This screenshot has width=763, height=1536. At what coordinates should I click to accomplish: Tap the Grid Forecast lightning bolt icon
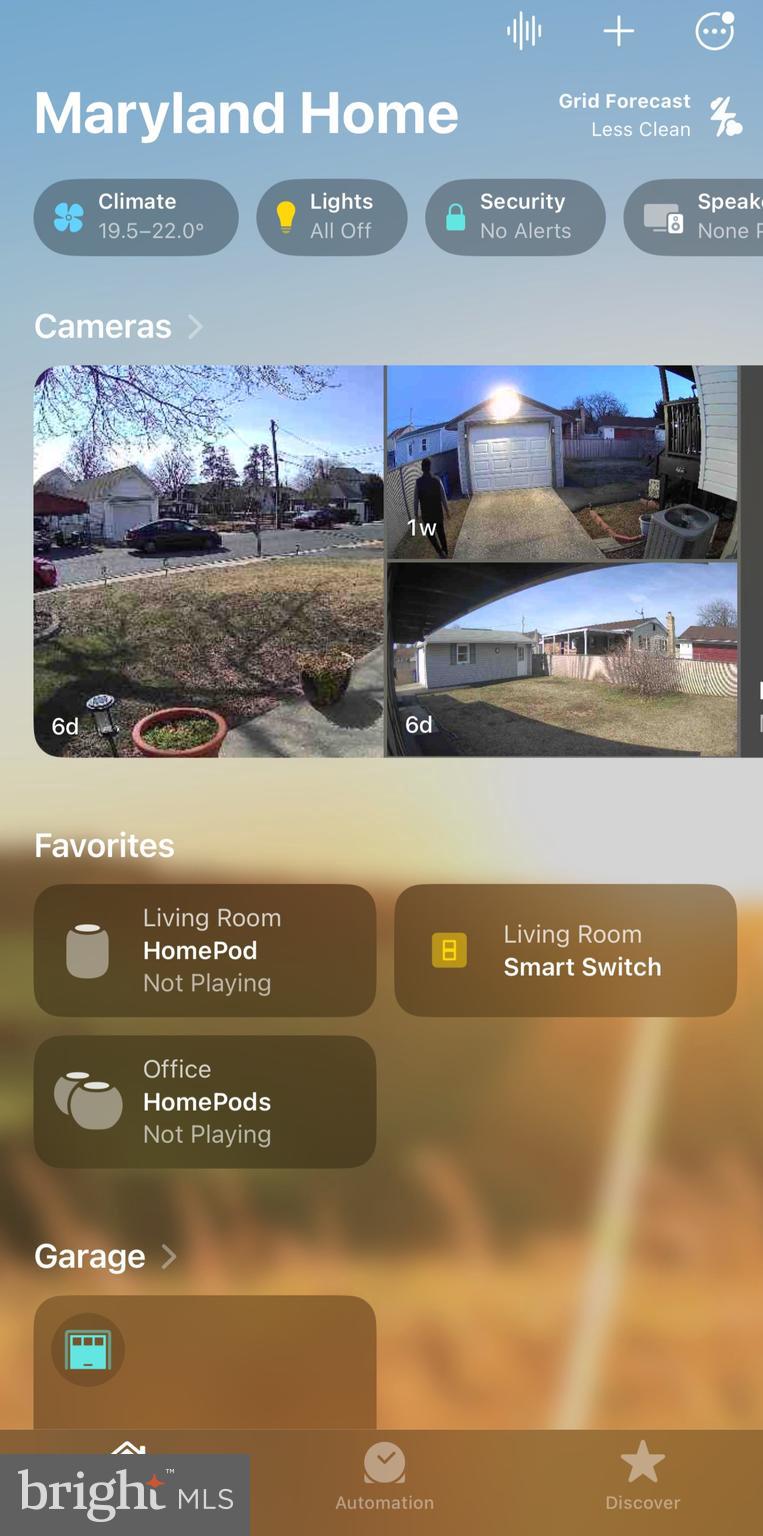click(x=728, y=114)
